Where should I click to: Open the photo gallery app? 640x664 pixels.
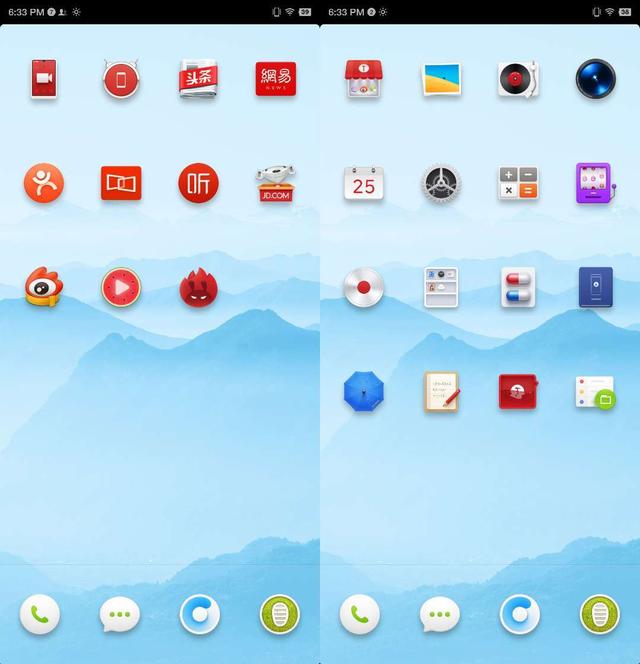[x=441, y=79]
